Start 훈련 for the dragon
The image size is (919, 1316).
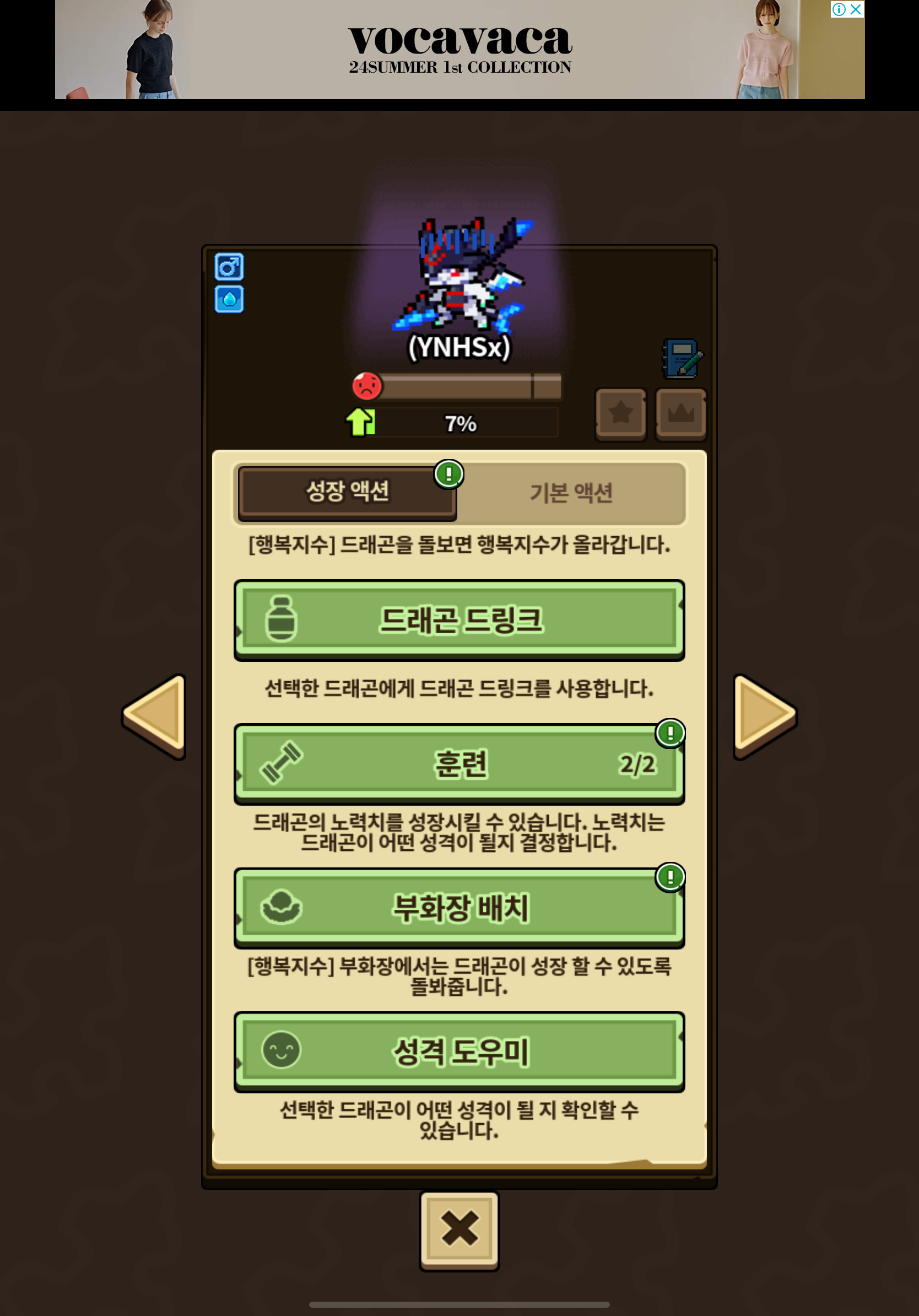pos(459,764)
